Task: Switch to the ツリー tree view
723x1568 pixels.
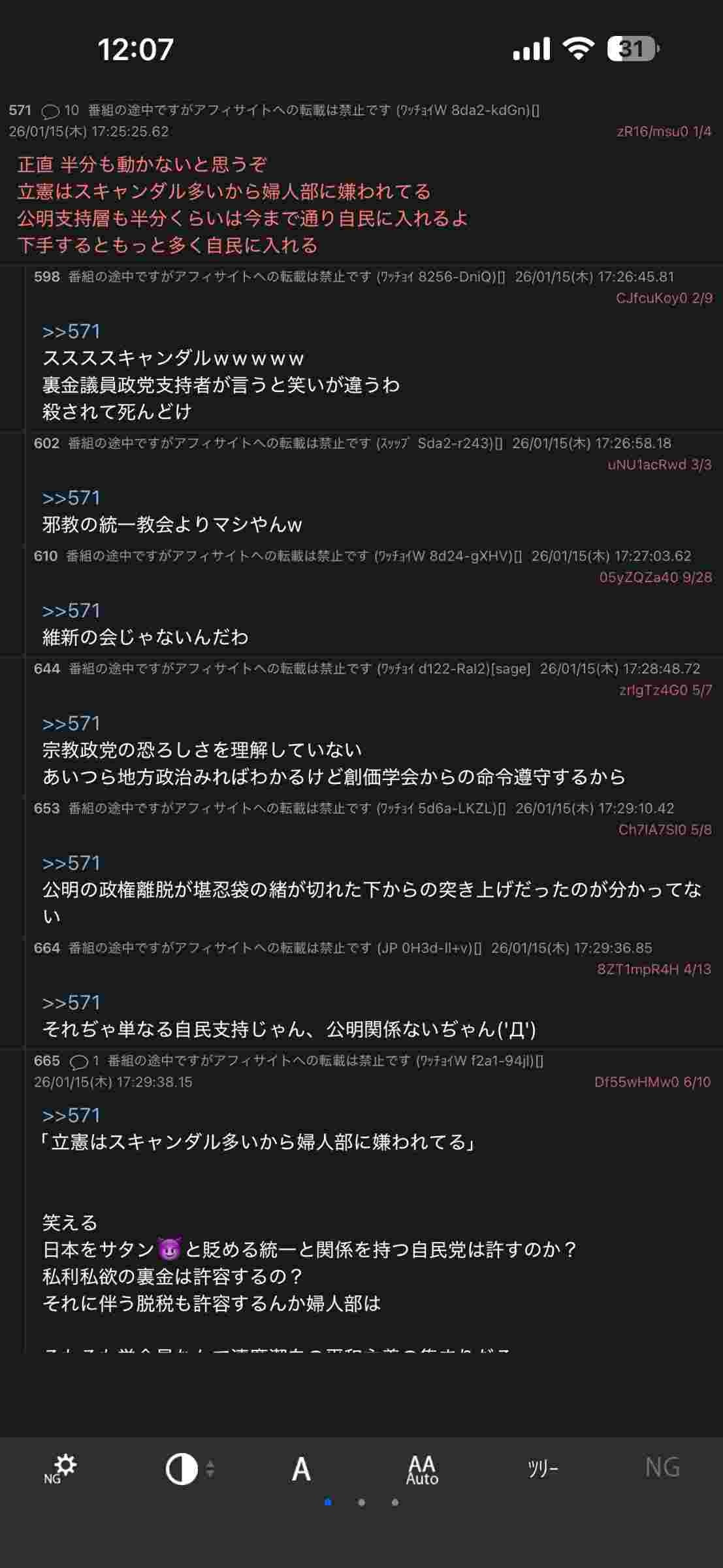Action: (542, 1469)
